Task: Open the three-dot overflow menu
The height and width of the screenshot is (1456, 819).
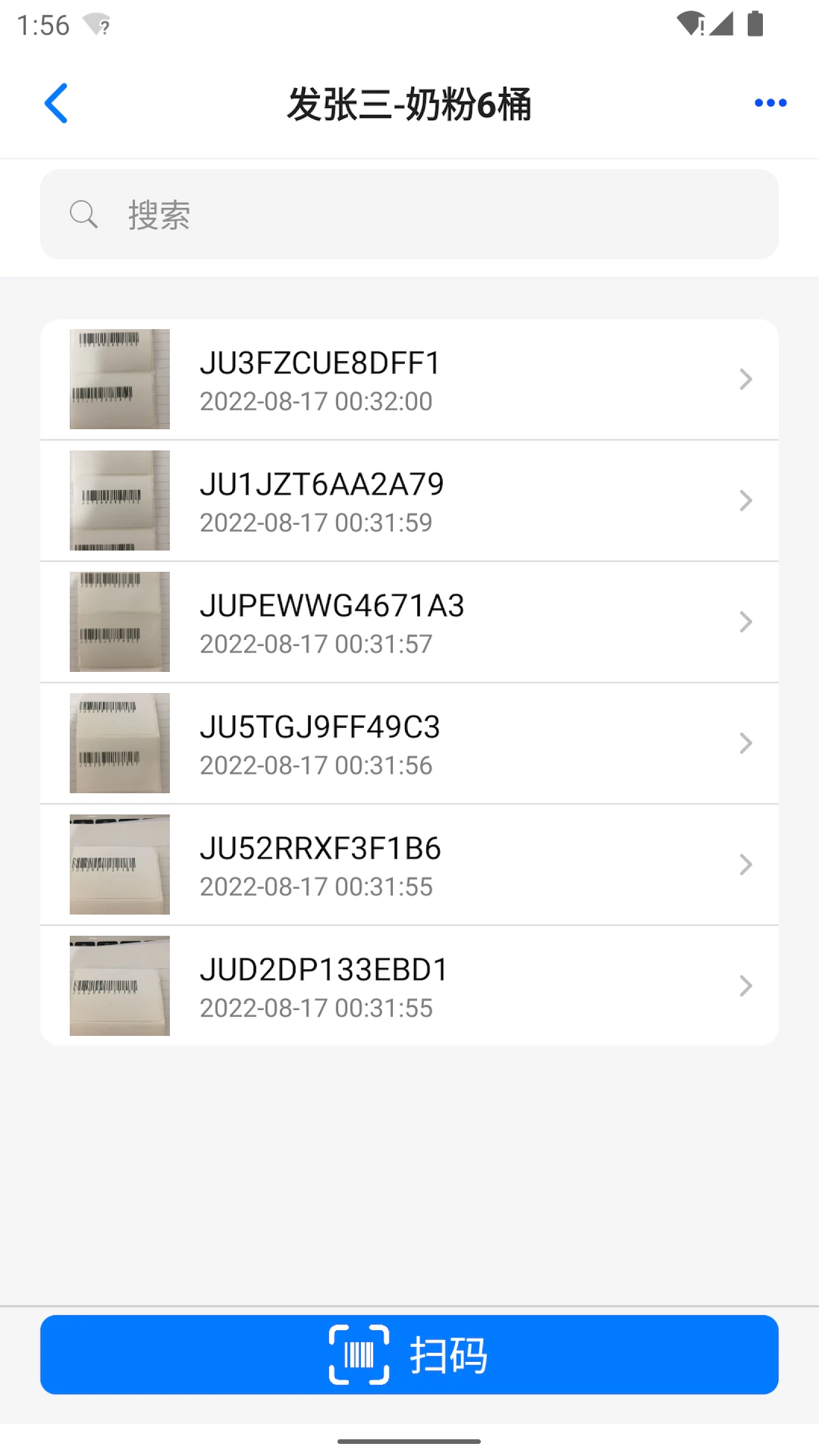Action: [x=770, y=103]
